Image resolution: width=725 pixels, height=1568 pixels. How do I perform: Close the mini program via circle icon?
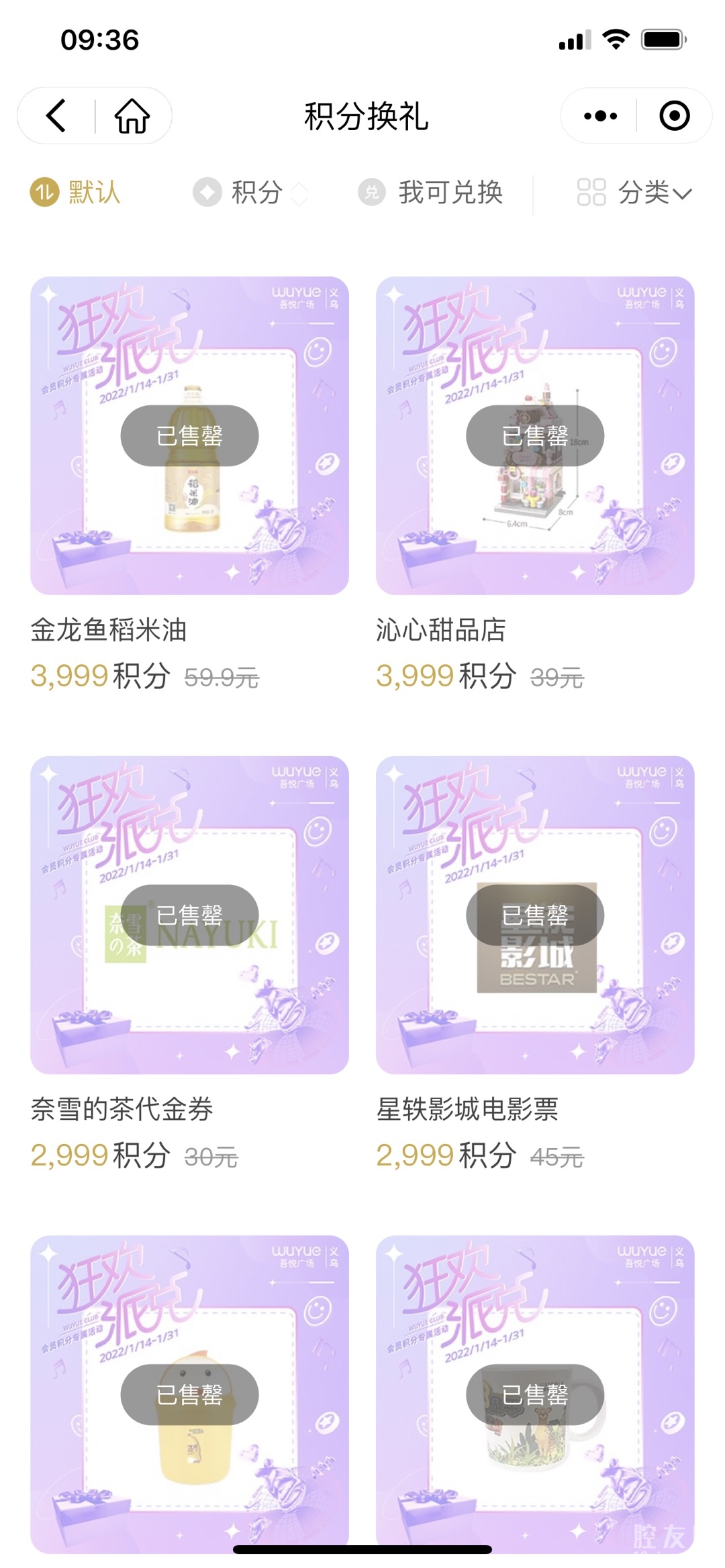tap(674, 115)
